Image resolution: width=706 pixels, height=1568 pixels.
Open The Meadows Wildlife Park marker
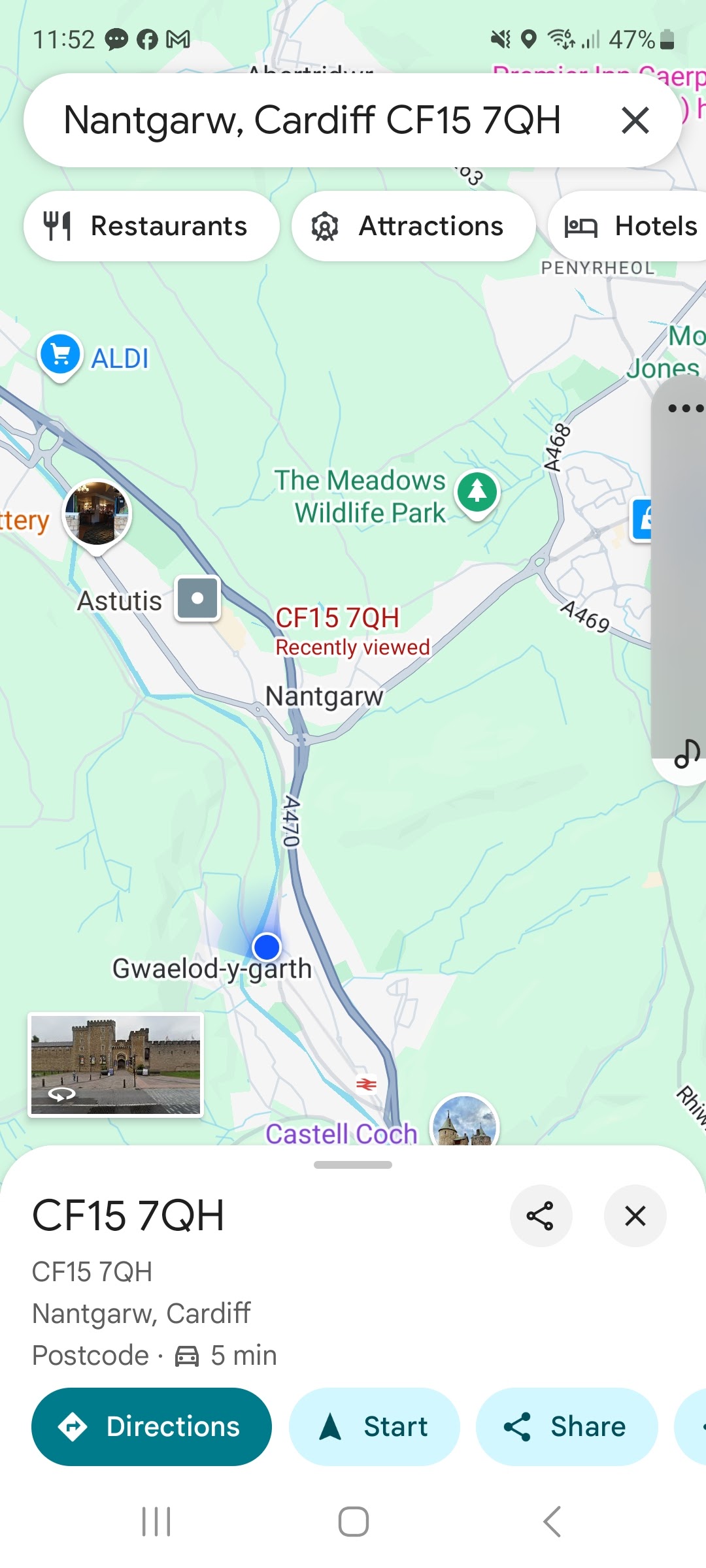(477, 492)
